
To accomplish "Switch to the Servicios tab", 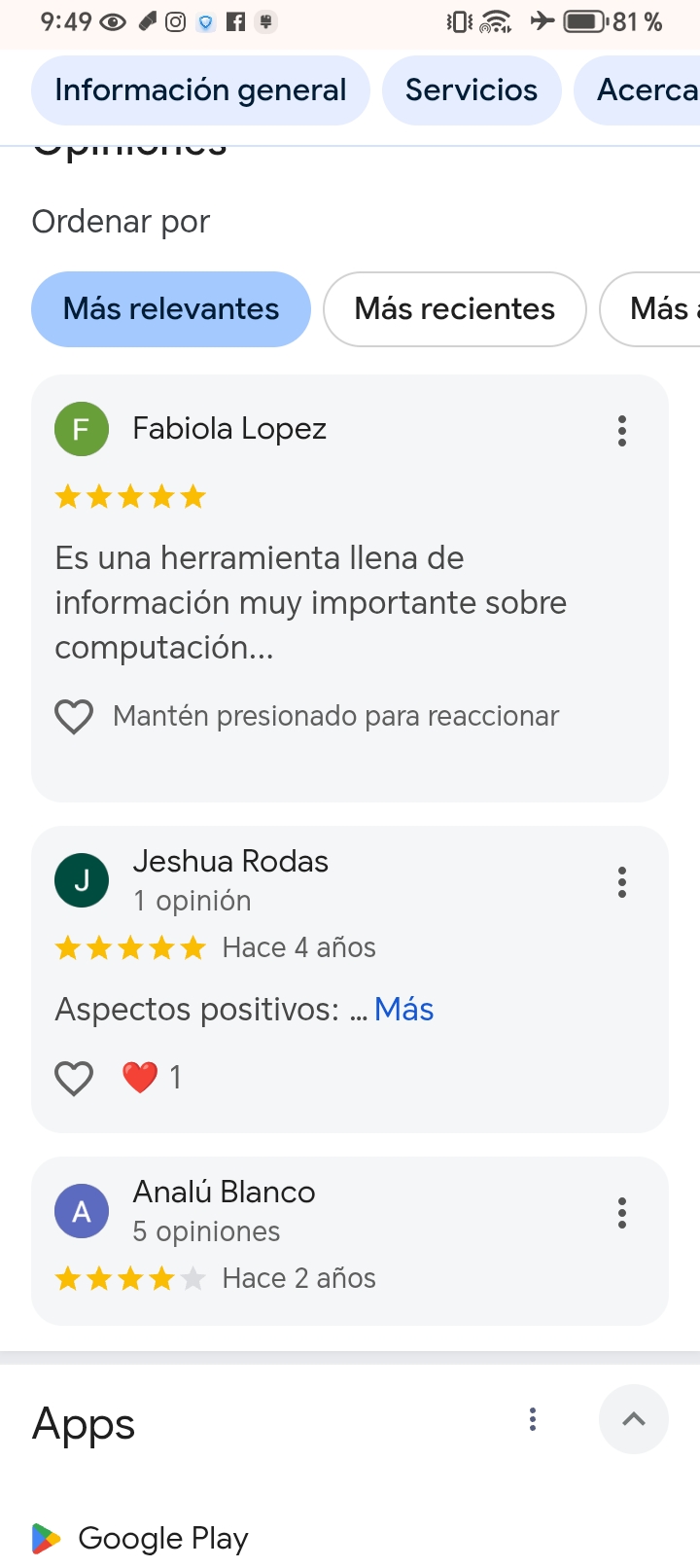I will click(471, 90).
